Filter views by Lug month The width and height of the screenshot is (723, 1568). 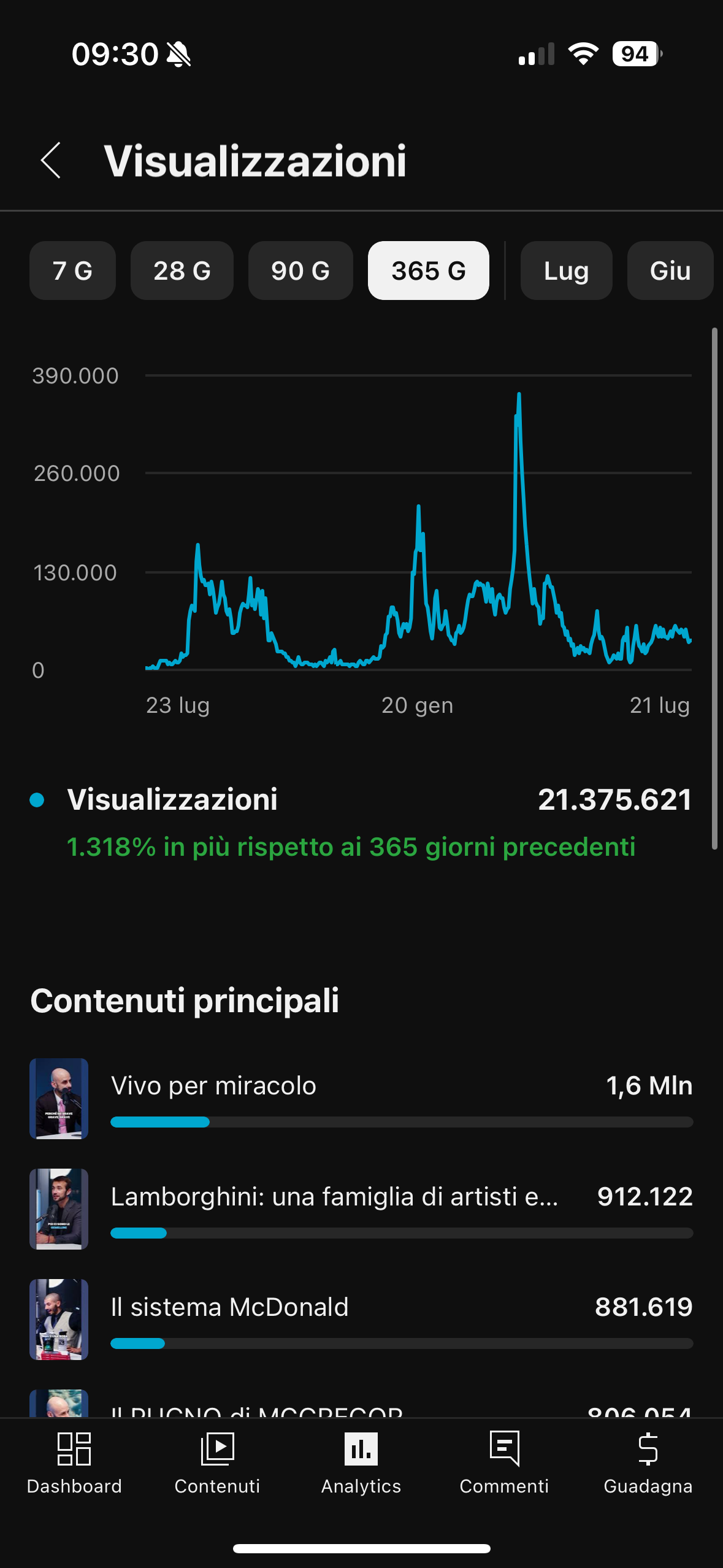[566, 271]
